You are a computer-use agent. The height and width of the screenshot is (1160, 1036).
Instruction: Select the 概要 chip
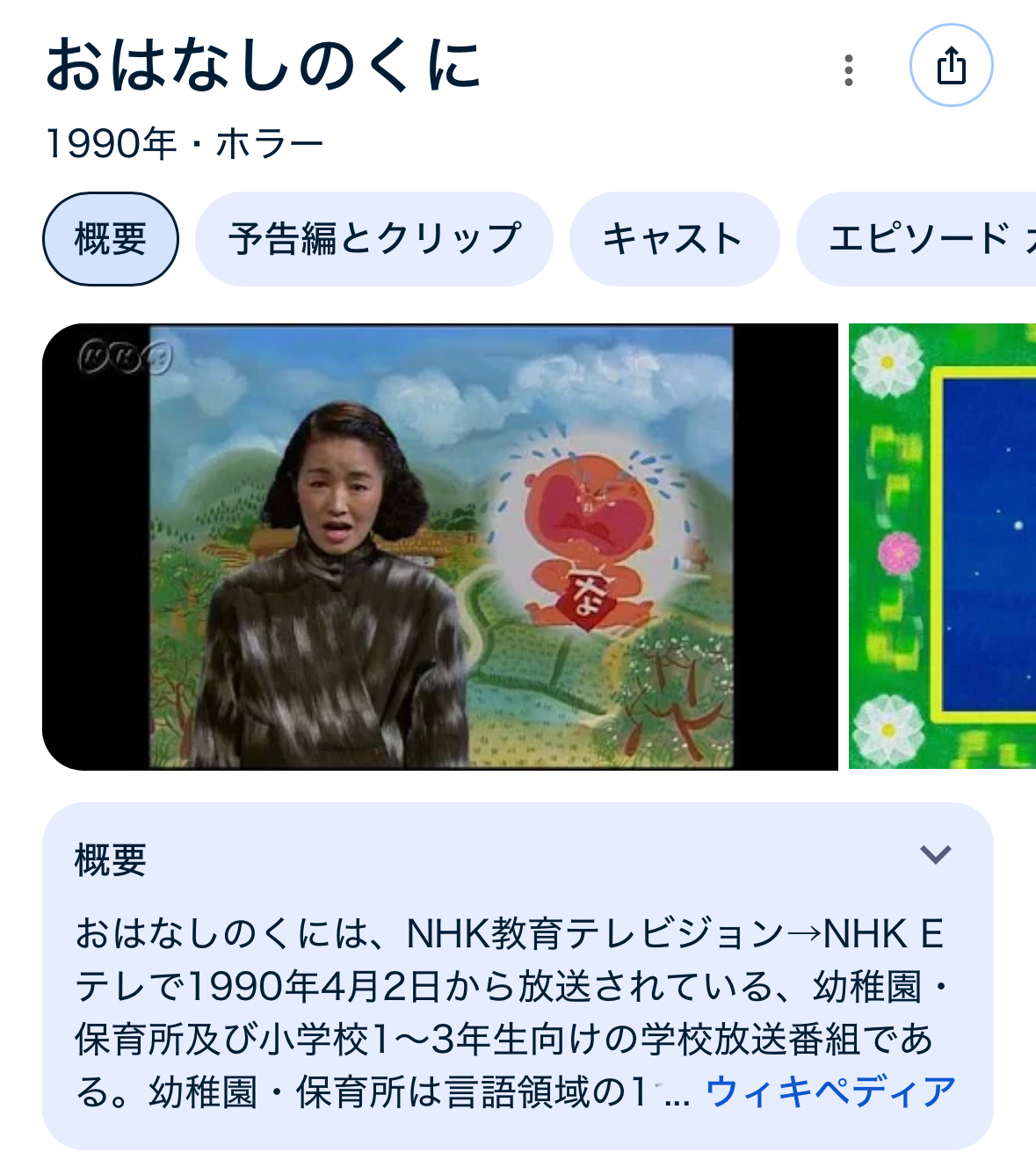point(111,239)
